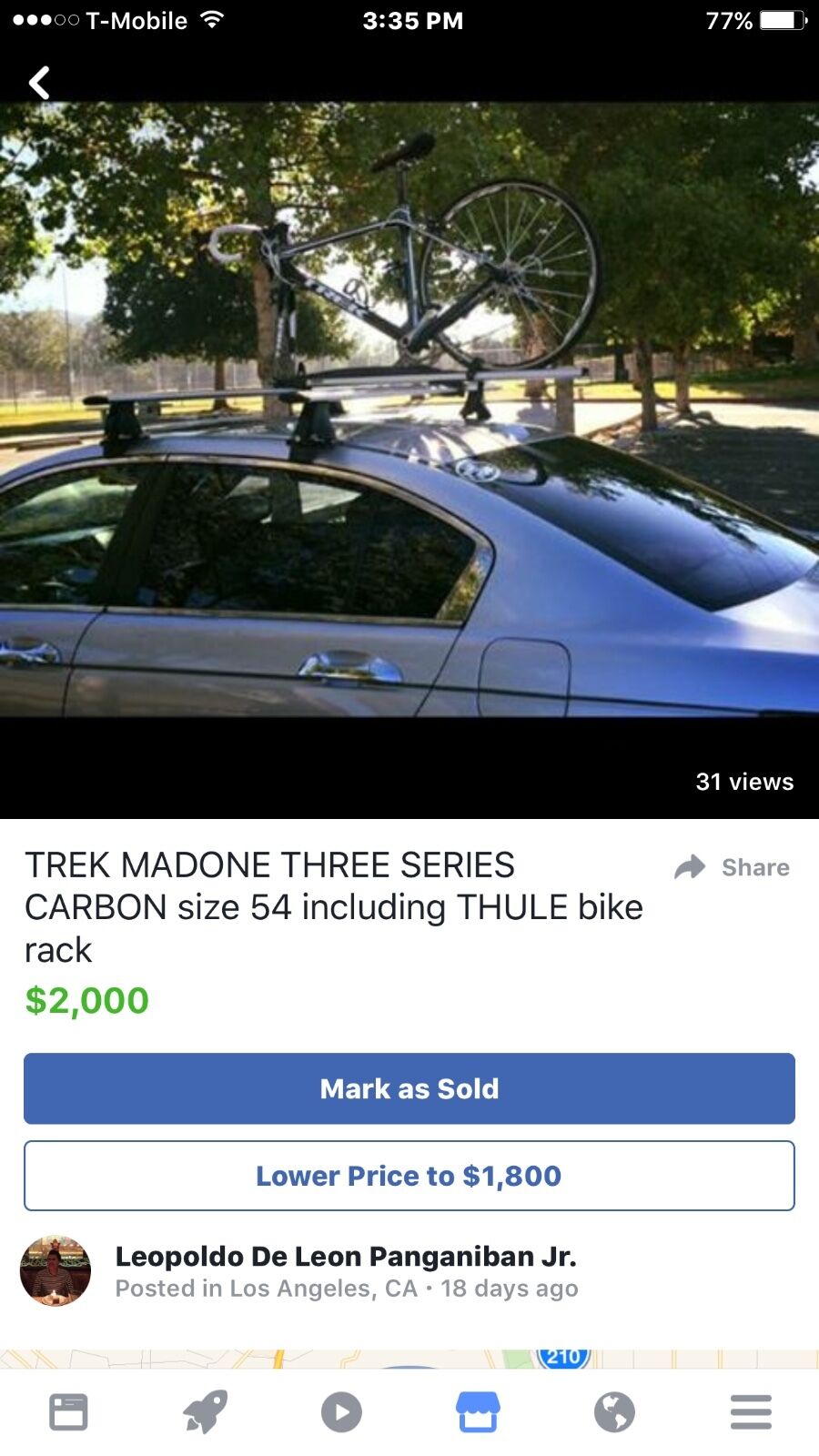Mark the listing as sold

(x=409, y=1088)
